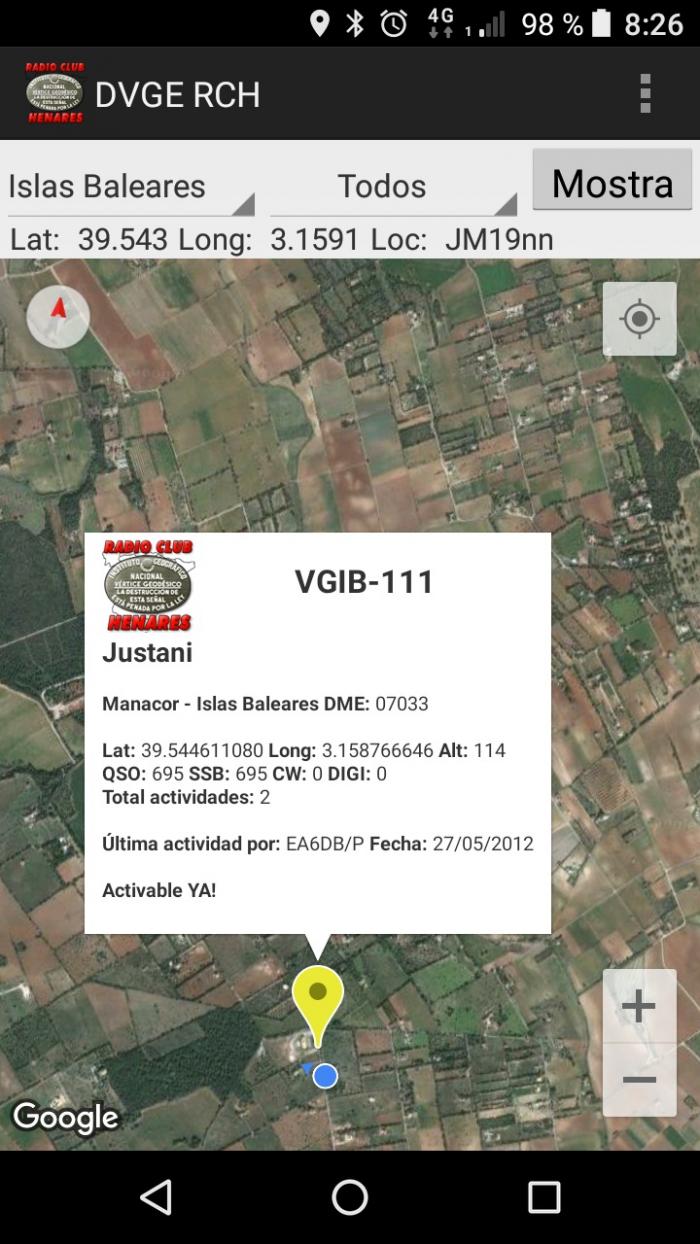Open the overflow menu

pos(645,93)
